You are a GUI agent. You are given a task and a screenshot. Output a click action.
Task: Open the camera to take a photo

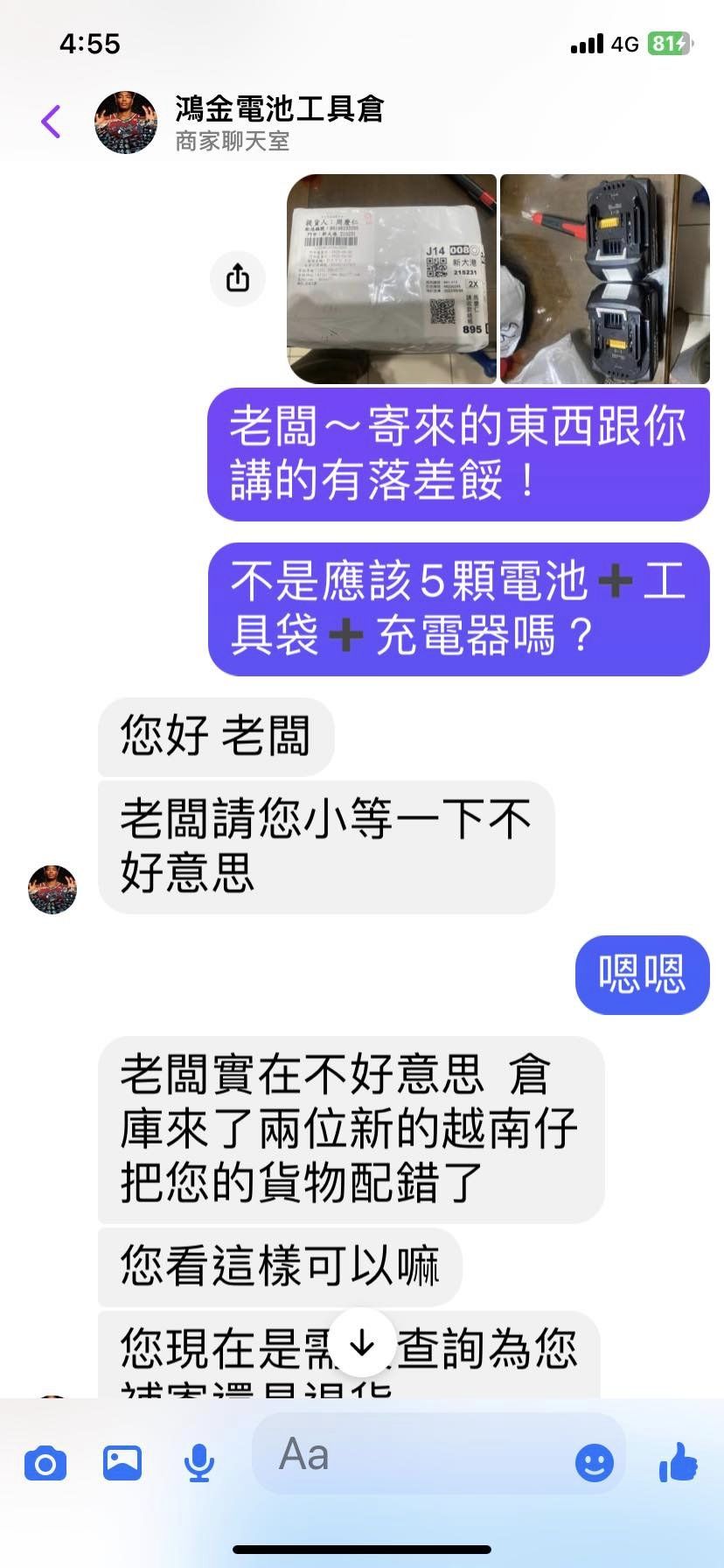(x=45, y=1463)
